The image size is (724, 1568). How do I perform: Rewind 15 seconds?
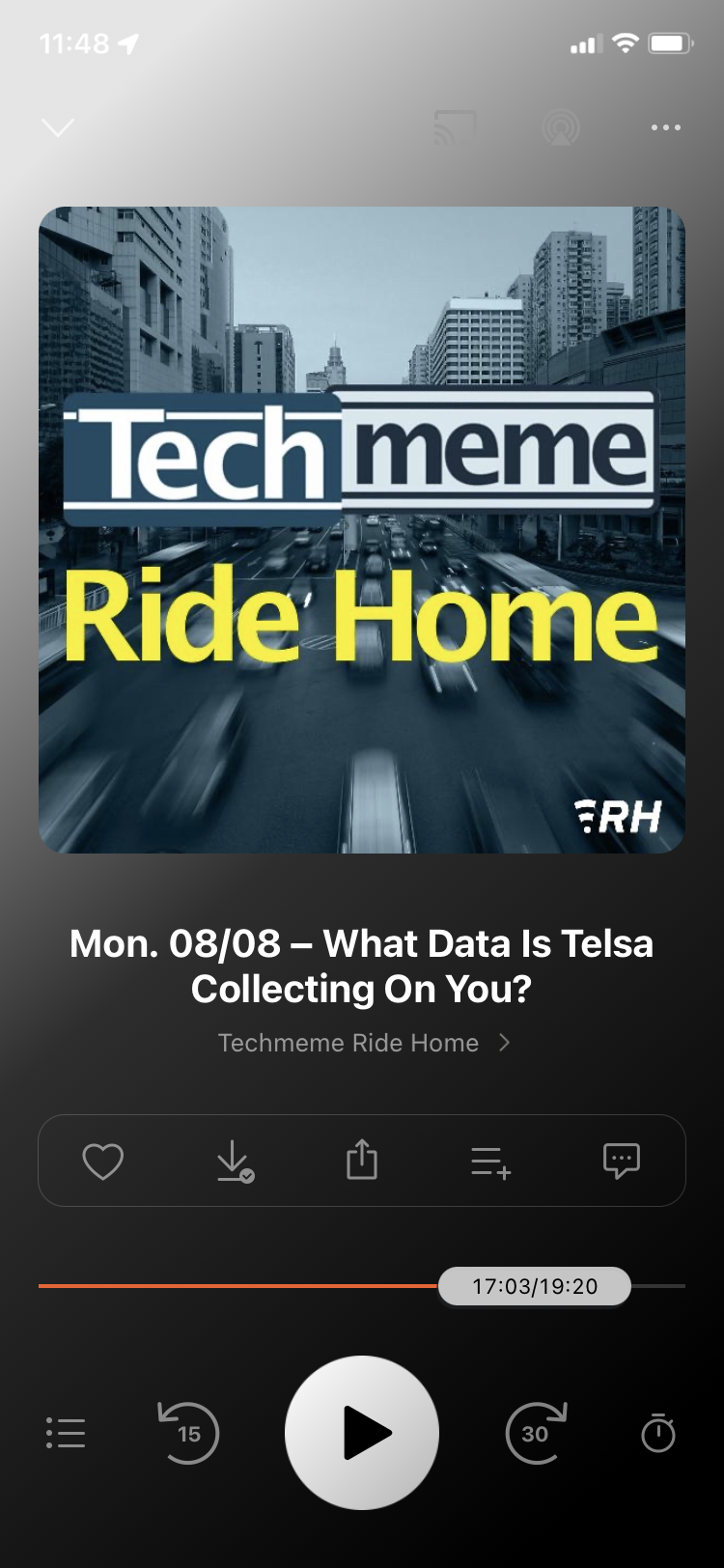click(x=188, y=1433)
